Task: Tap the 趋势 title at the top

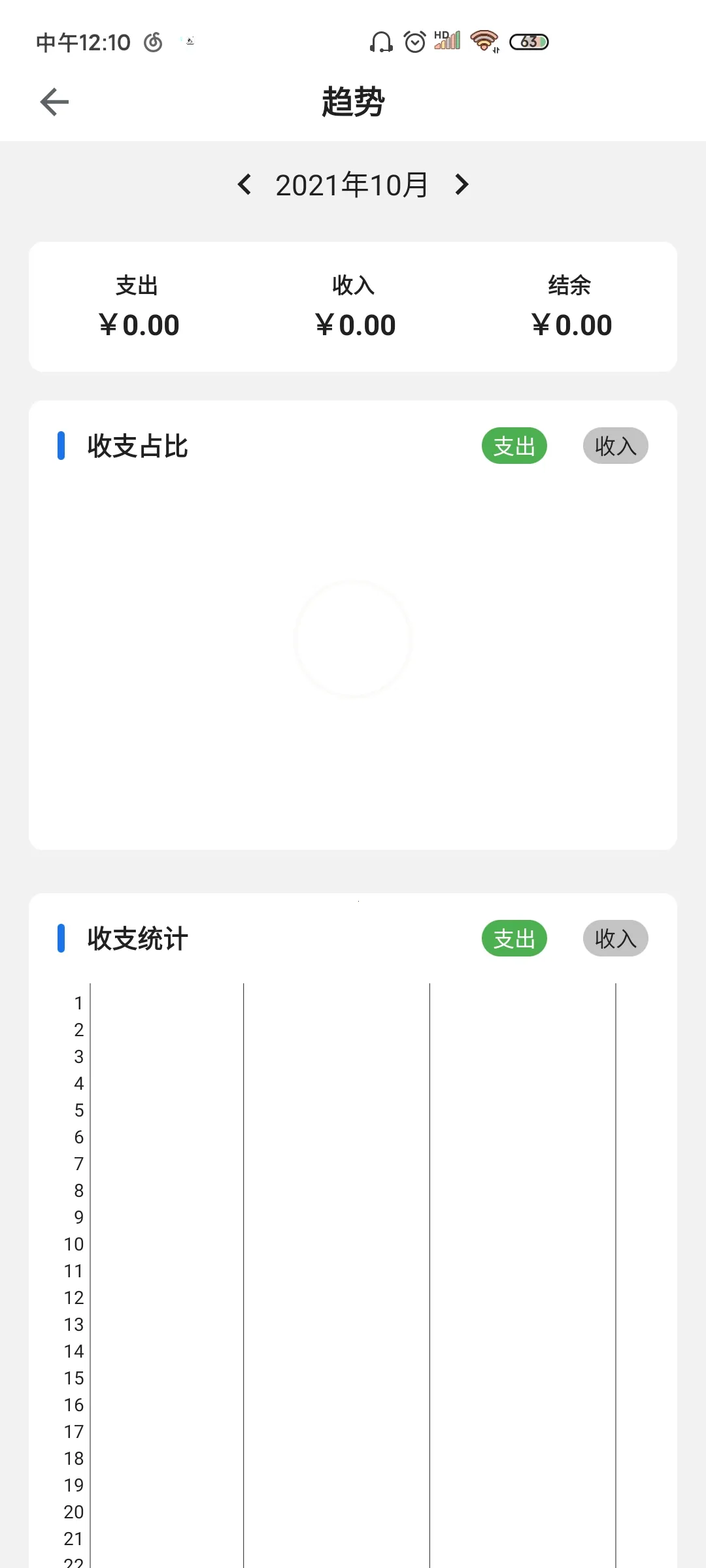Action: 353,101
